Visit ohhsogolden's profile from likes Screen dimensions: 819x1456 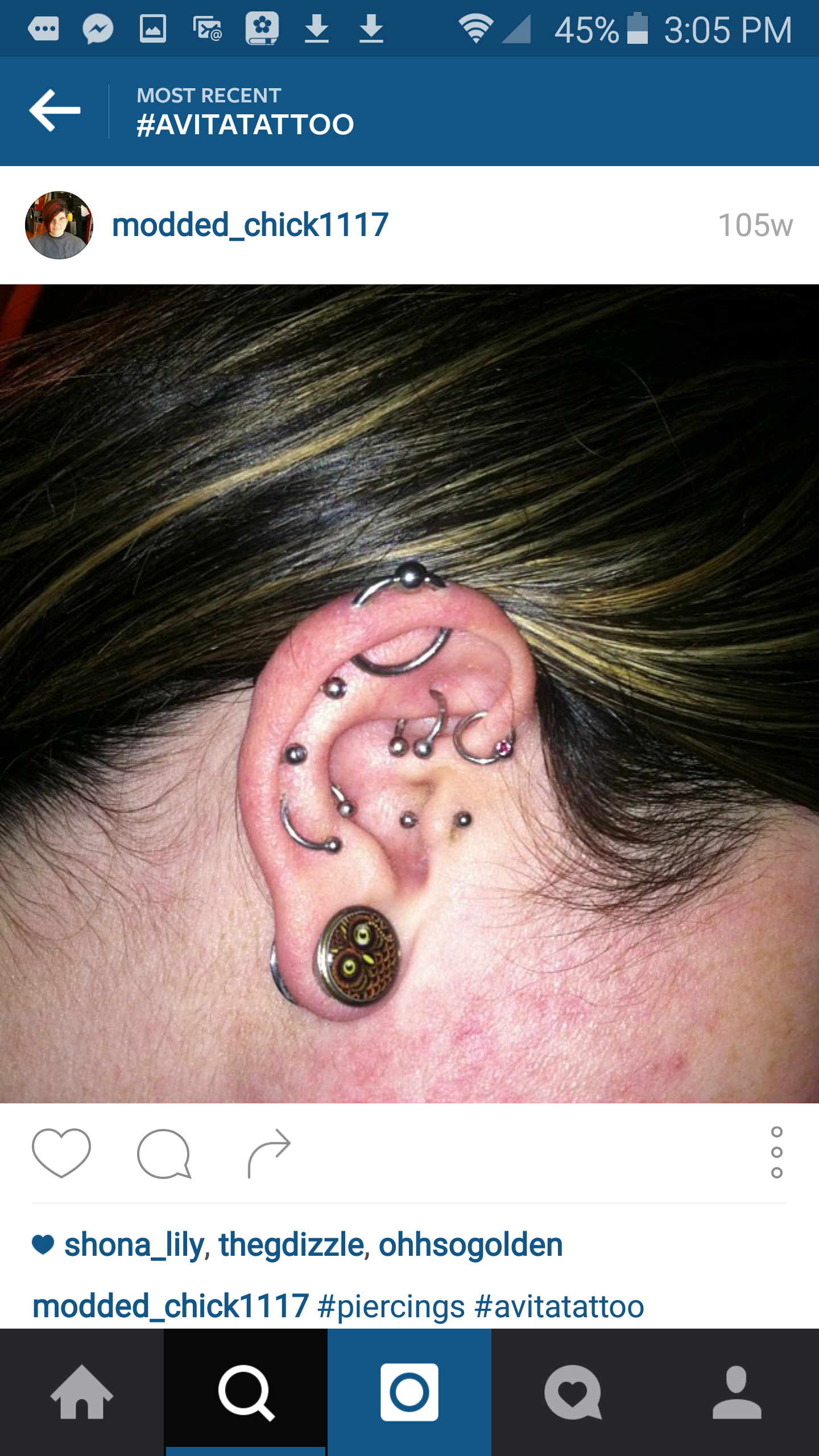[471, 1244]
